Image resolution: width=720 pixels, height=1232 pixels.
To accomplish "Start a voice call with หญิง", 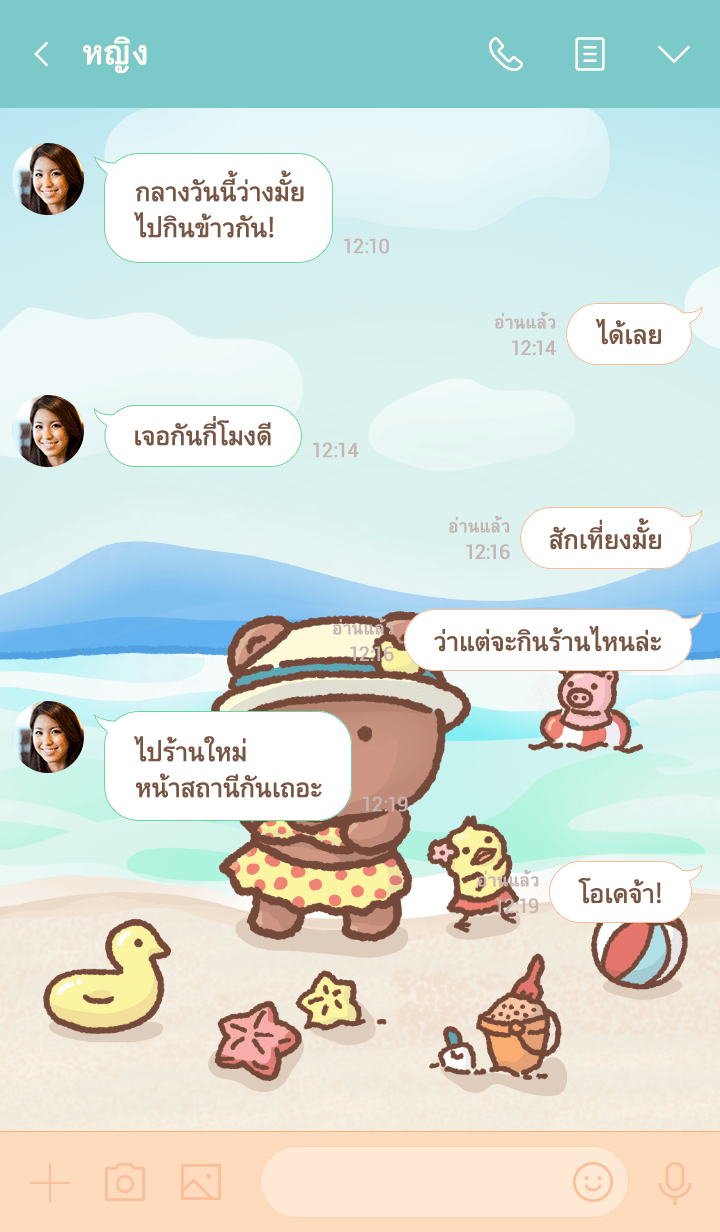I will pos(505,54).
